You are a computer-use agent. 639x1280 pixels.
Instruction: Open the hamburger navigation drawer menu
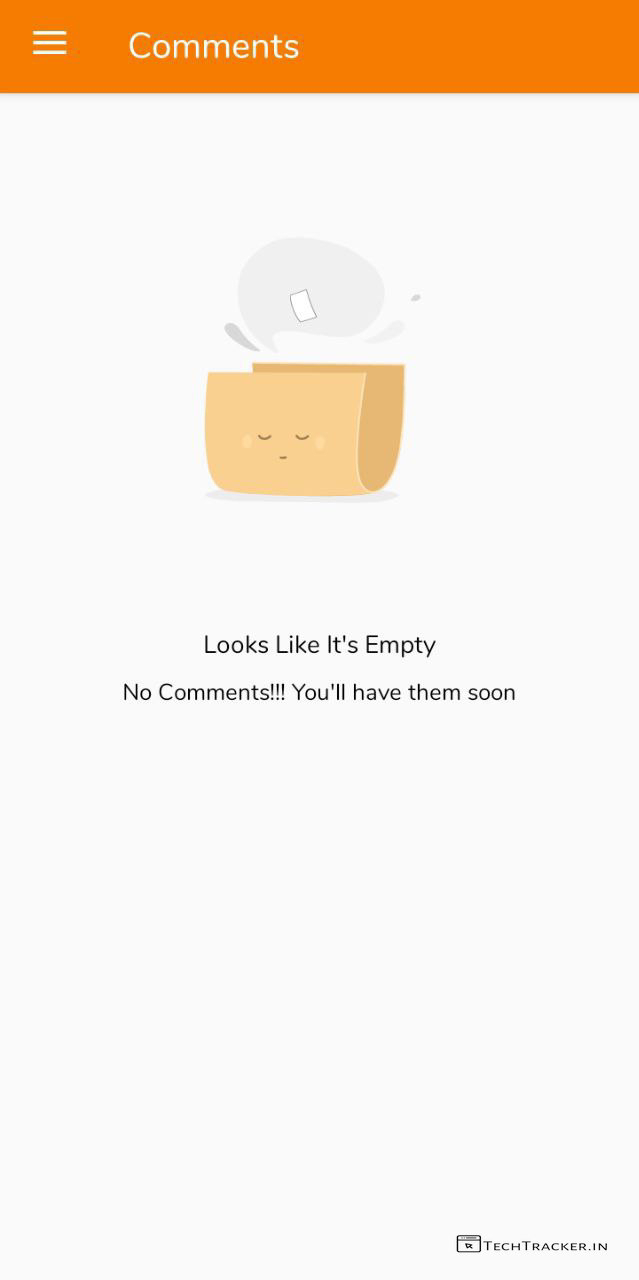coord(49,44)
